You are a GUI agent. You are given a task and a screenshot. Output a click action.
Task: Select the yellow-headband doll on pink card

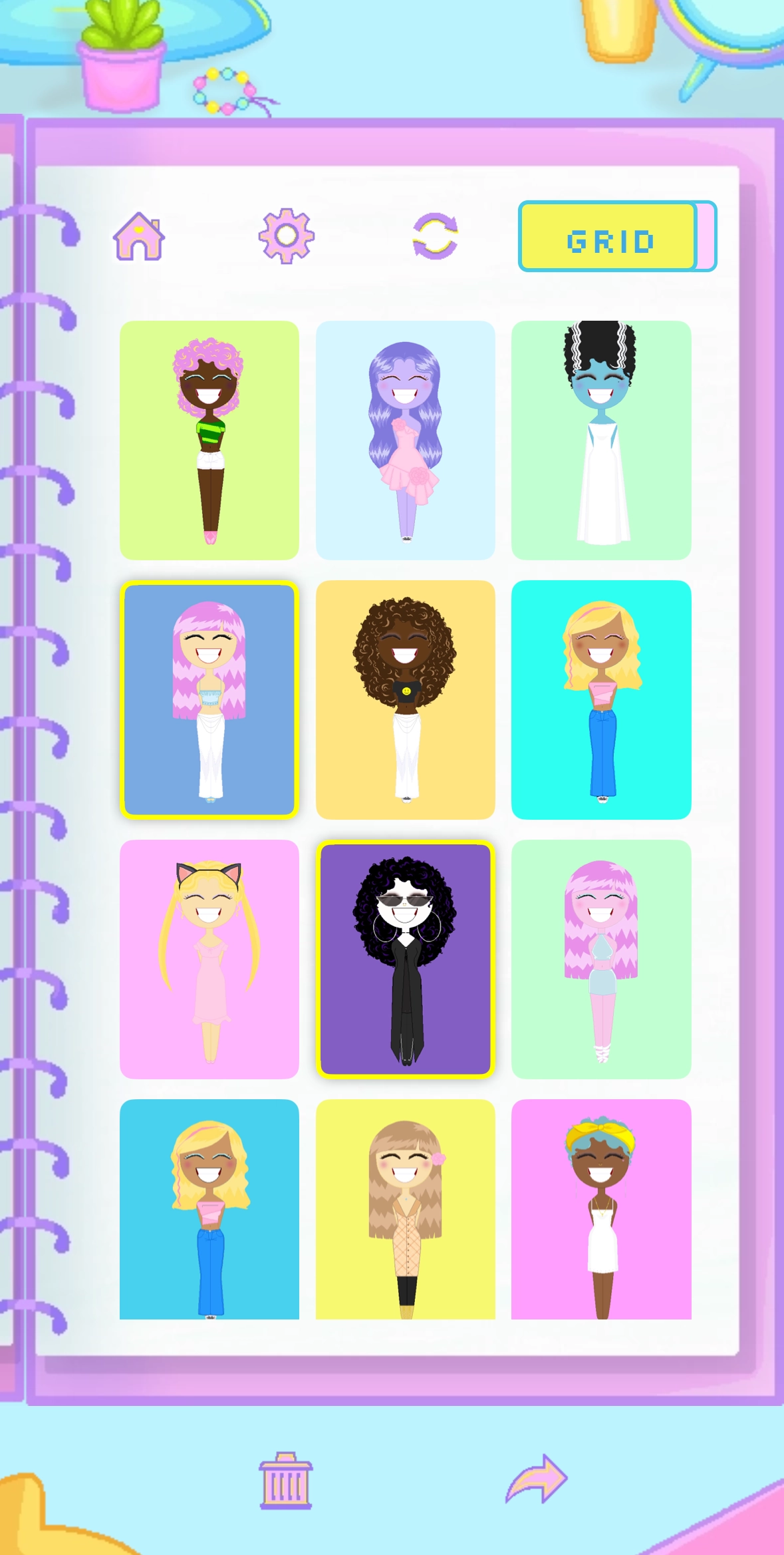601,1208
